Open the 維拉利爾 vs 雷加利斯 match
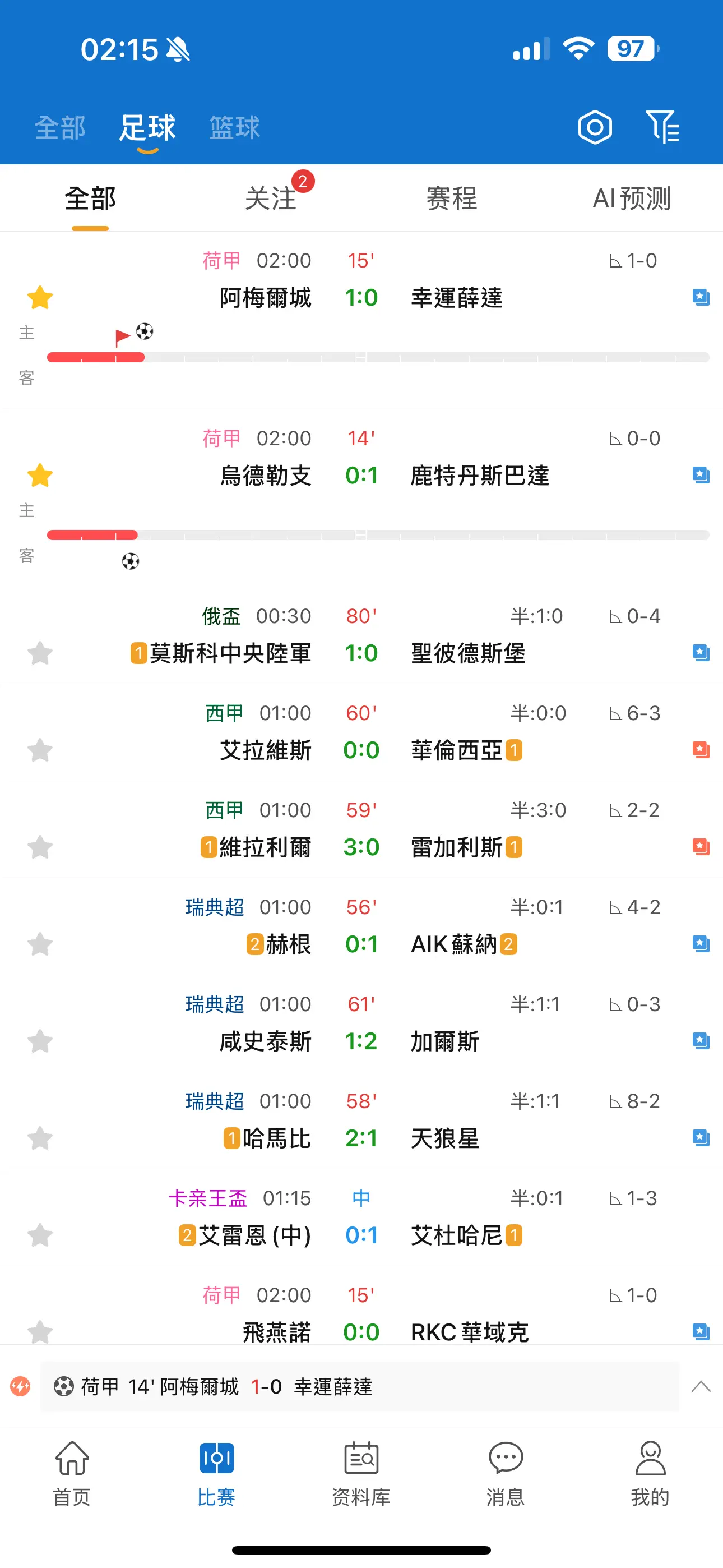The height and width of the screenshot is (1568, 723). coord(361,829)
